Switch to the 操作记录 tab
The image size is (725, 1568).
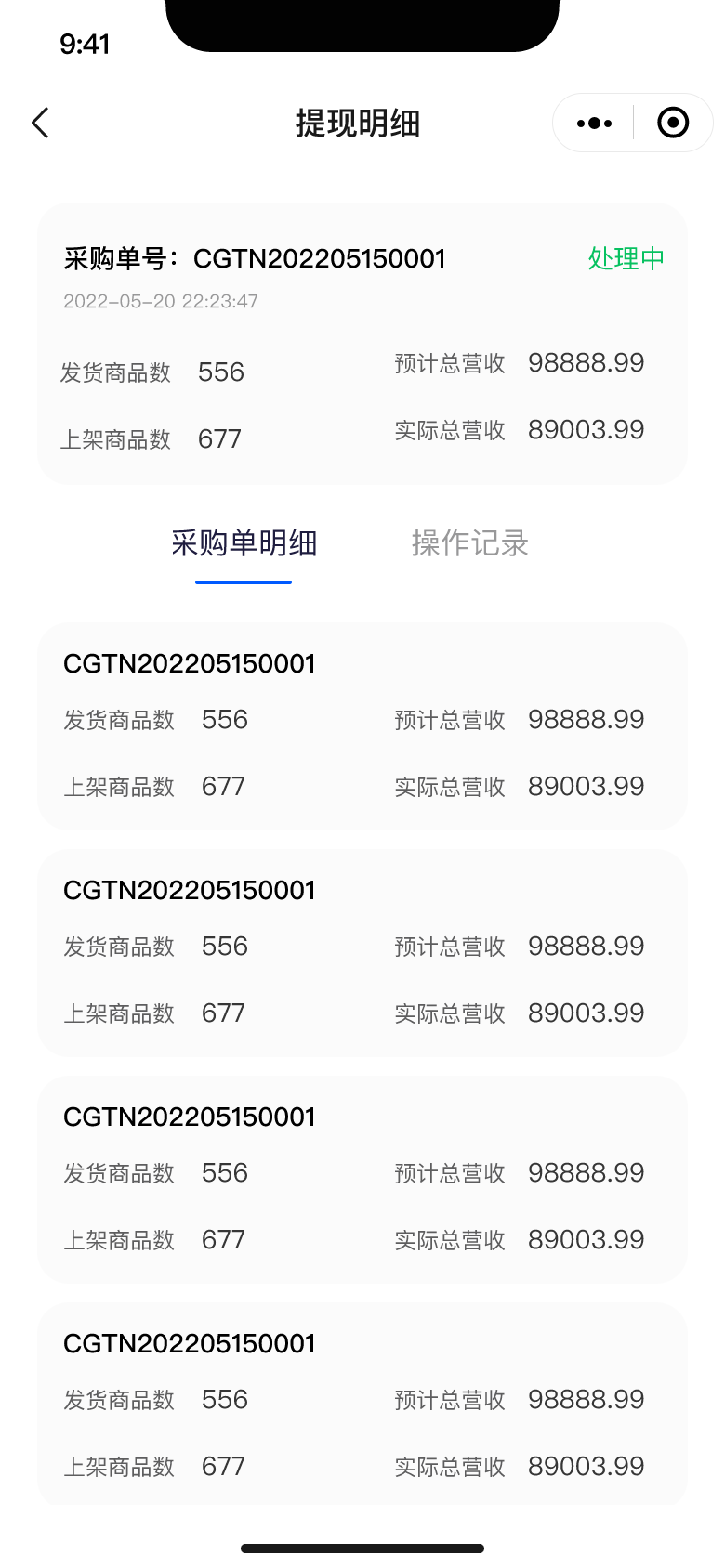pos(470,543)
